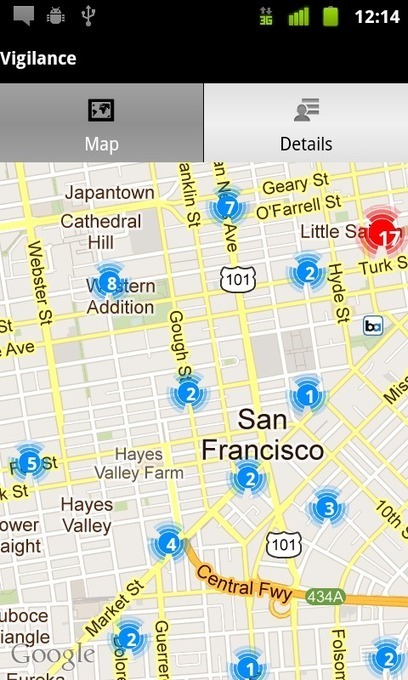Select marker 2 below San Francisco label

(x=249, y=478)
